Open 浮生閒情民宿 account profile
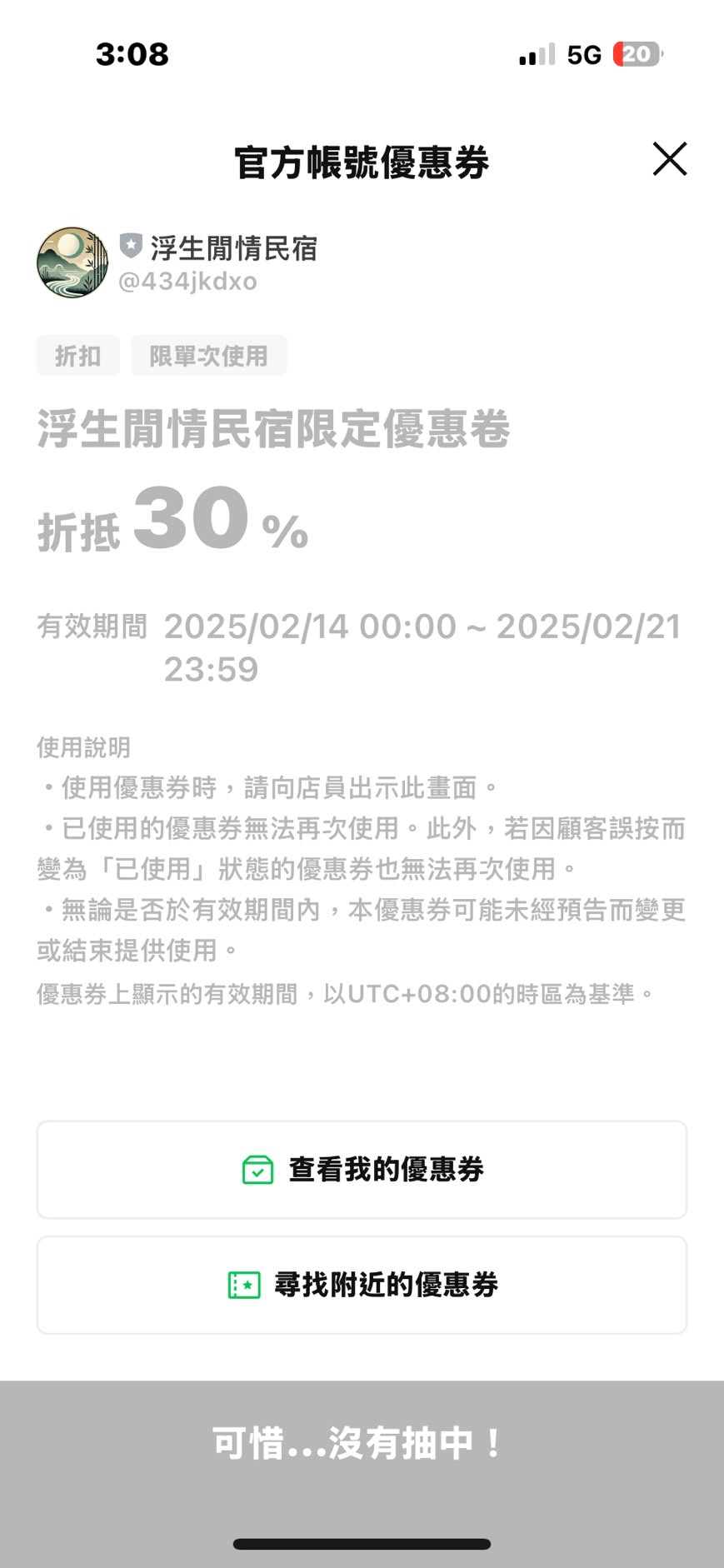The height and width of the screenshot is (1568, 724). tap(177, 262)
